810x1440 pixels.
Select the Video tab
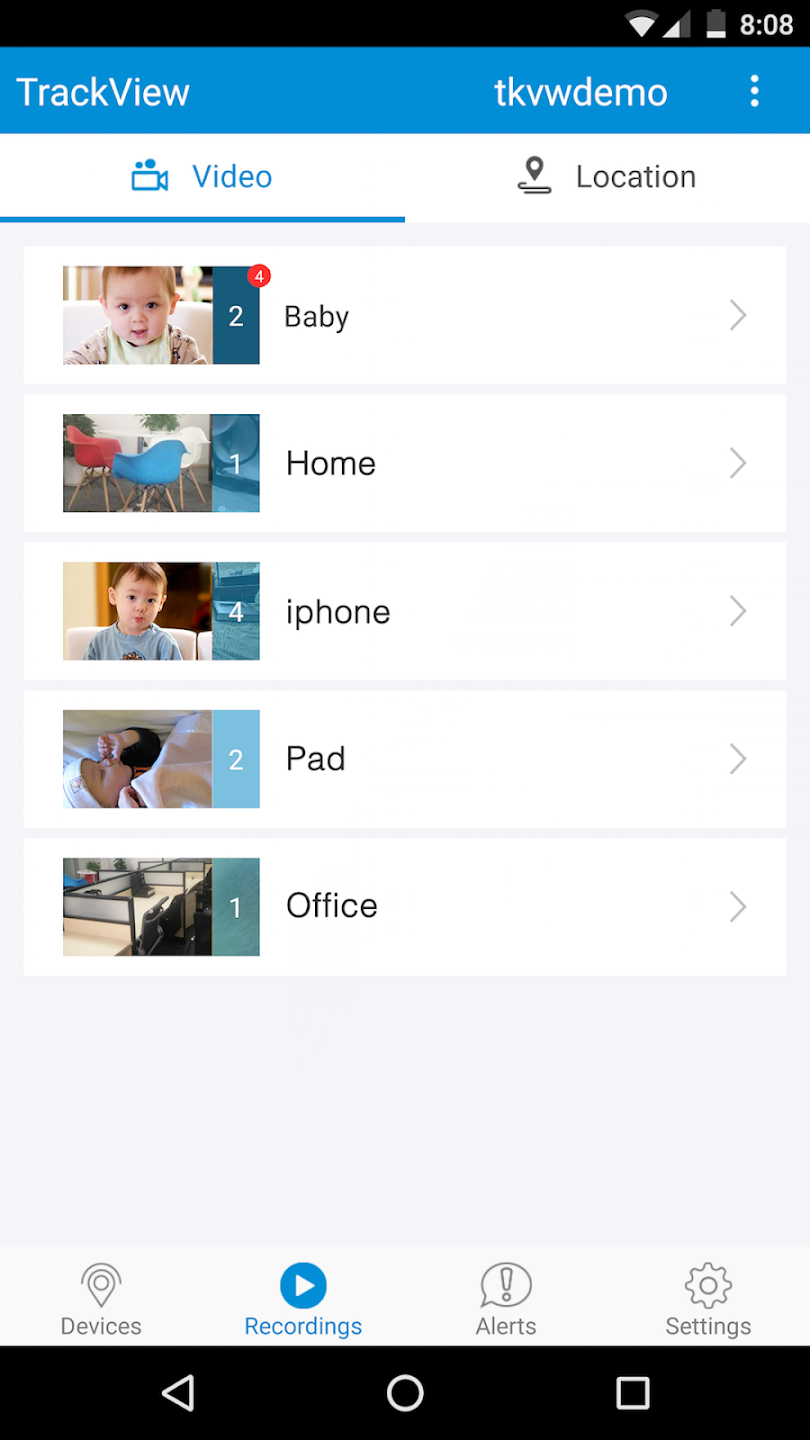[203, 177]
